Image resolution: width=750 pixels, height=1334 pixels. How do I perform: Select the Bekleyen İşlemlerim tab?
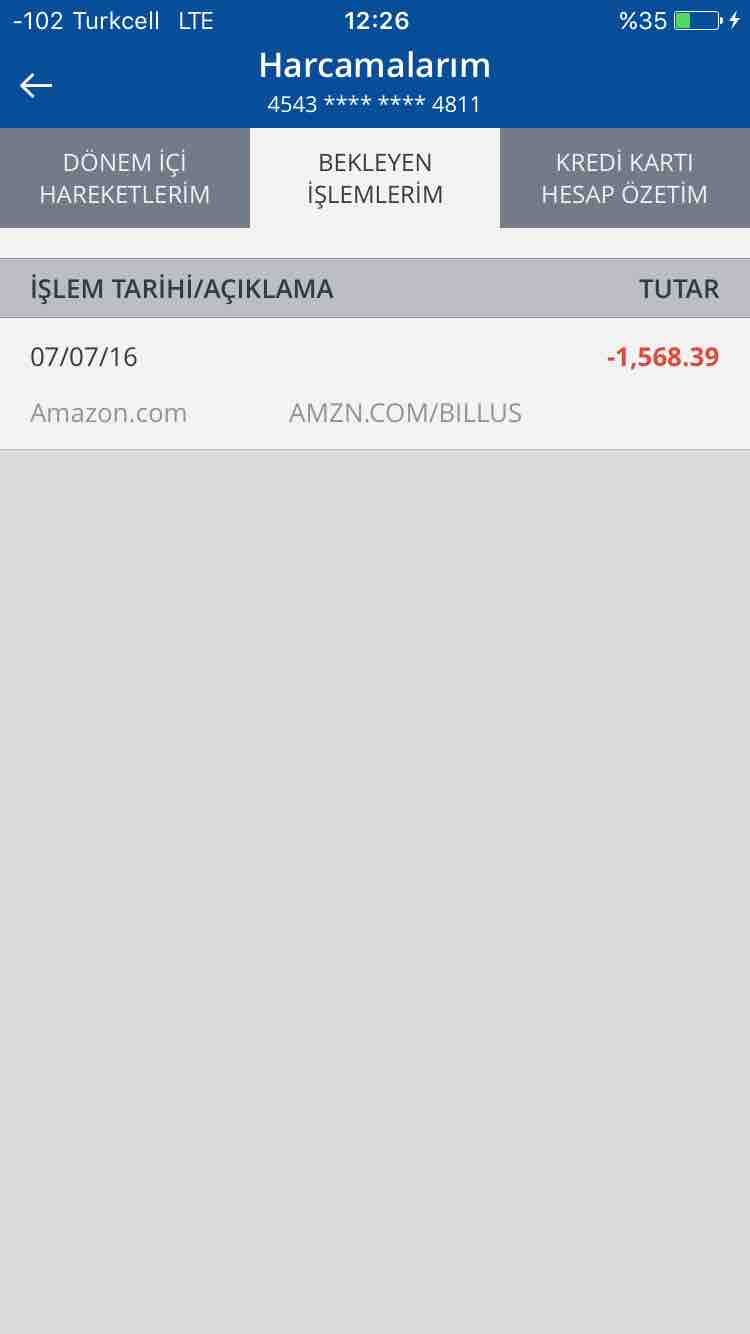click(x=375, y=178)
